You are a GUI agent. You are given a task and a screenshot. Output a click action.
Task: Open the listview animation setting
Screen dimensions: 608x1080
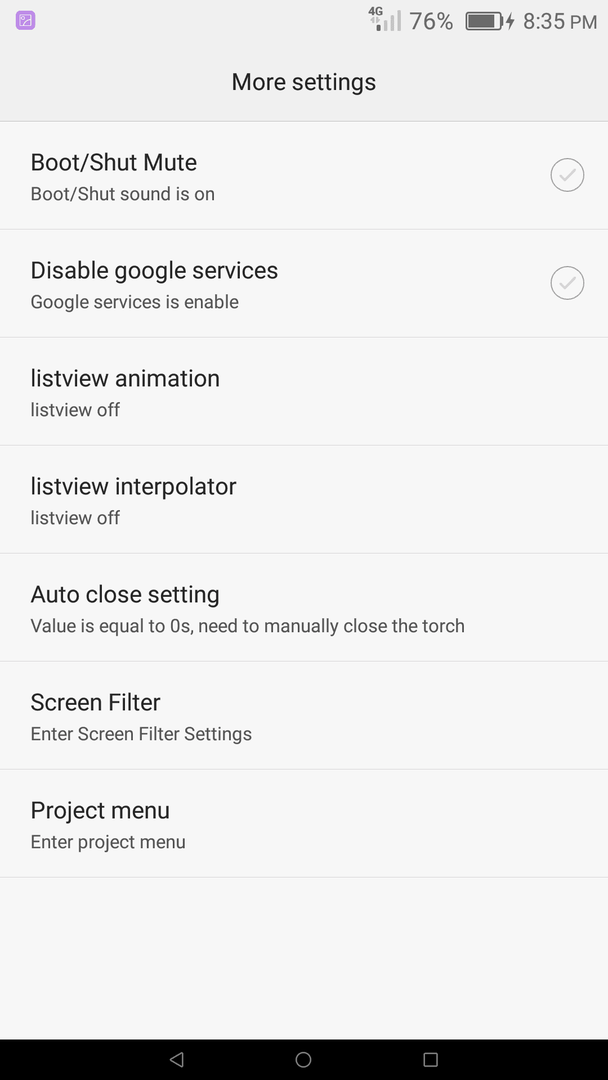pyautogui.click(x=304, y=391)
